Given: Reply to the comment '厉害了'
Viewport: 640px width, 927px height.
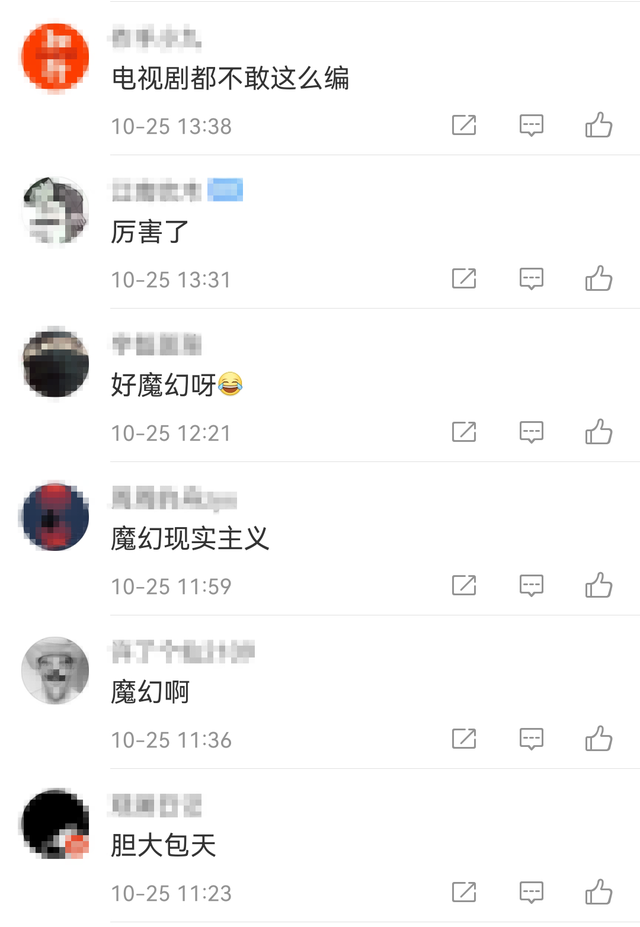Looking at the screenshot, I should (531, 279).
